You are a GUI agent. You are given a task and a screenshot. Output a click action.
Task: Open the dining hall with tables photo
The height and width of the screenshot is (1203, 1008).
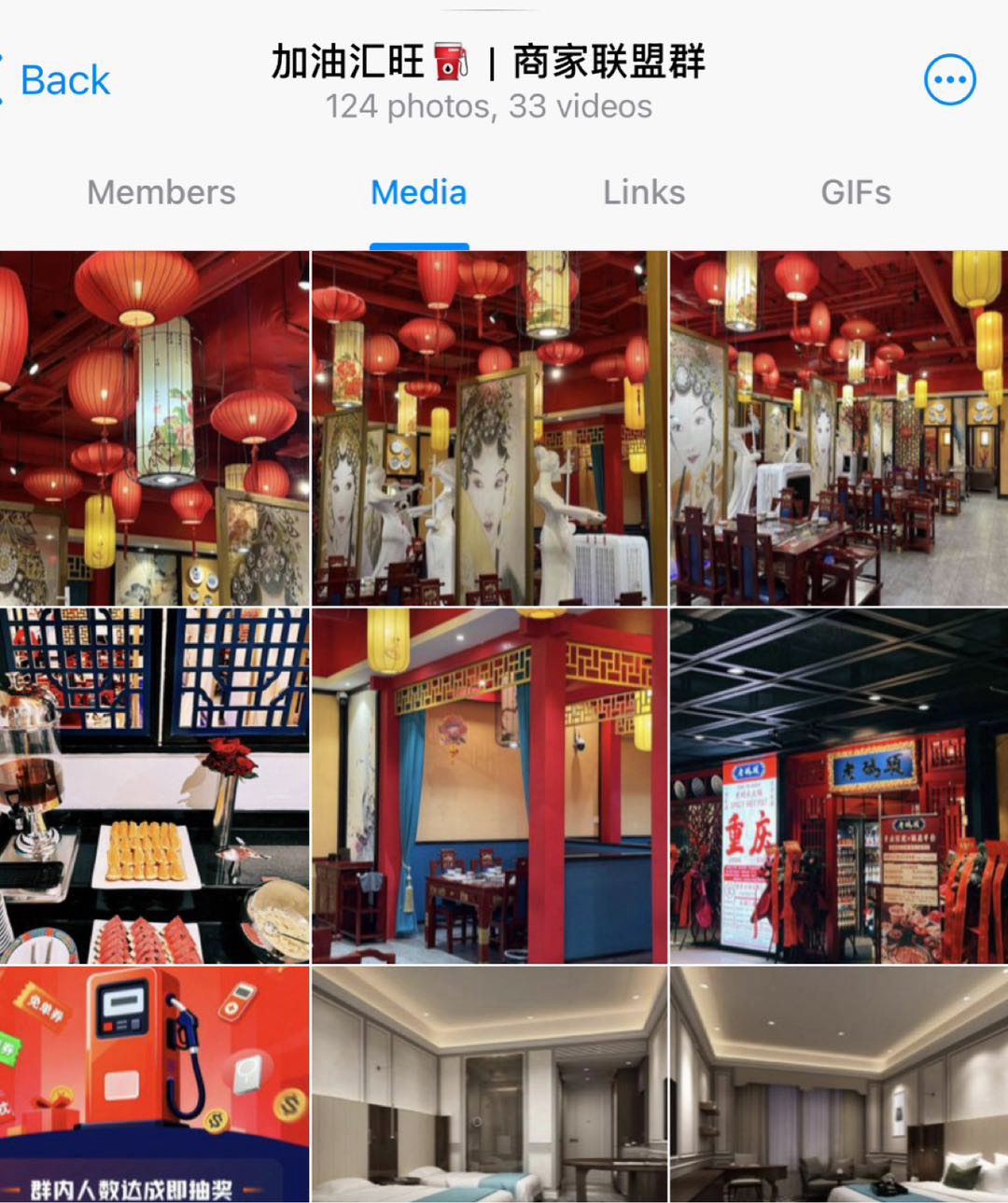coord(838,427)
